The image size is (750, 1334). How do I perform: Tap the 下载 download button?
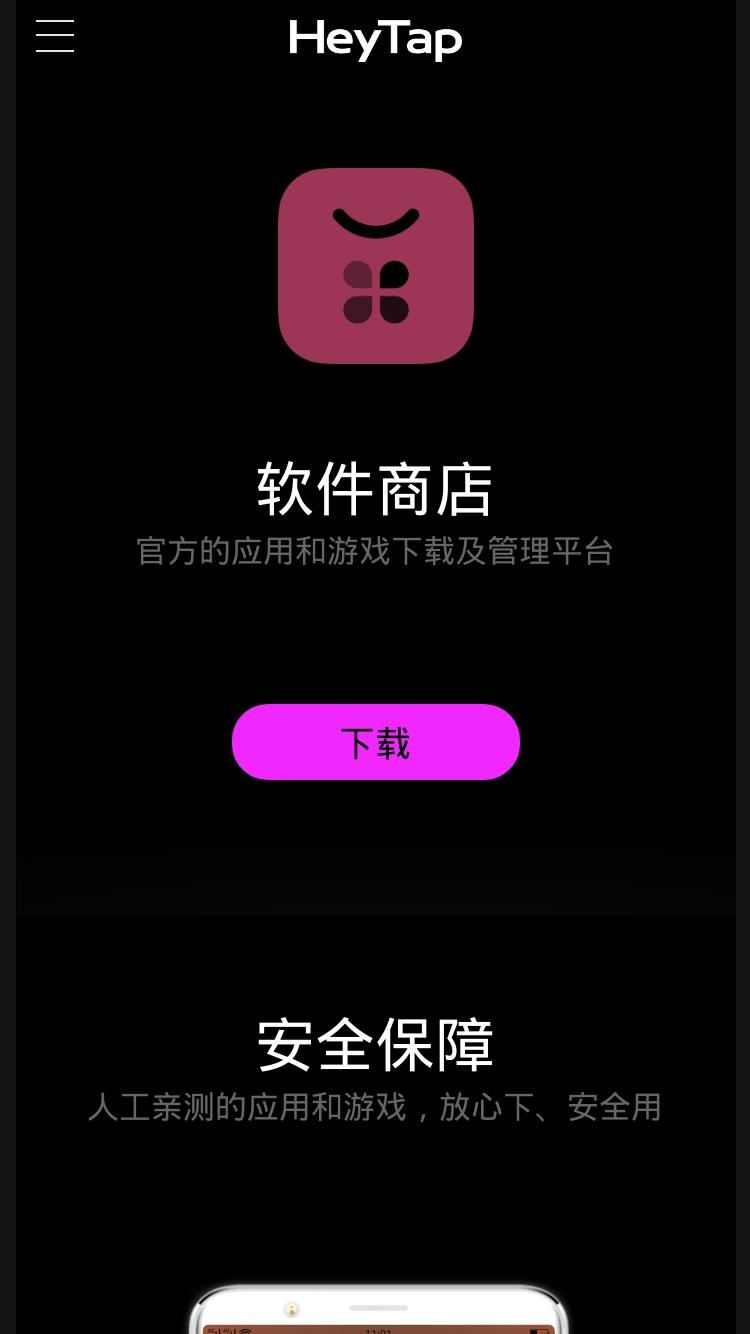pos(376,742)
